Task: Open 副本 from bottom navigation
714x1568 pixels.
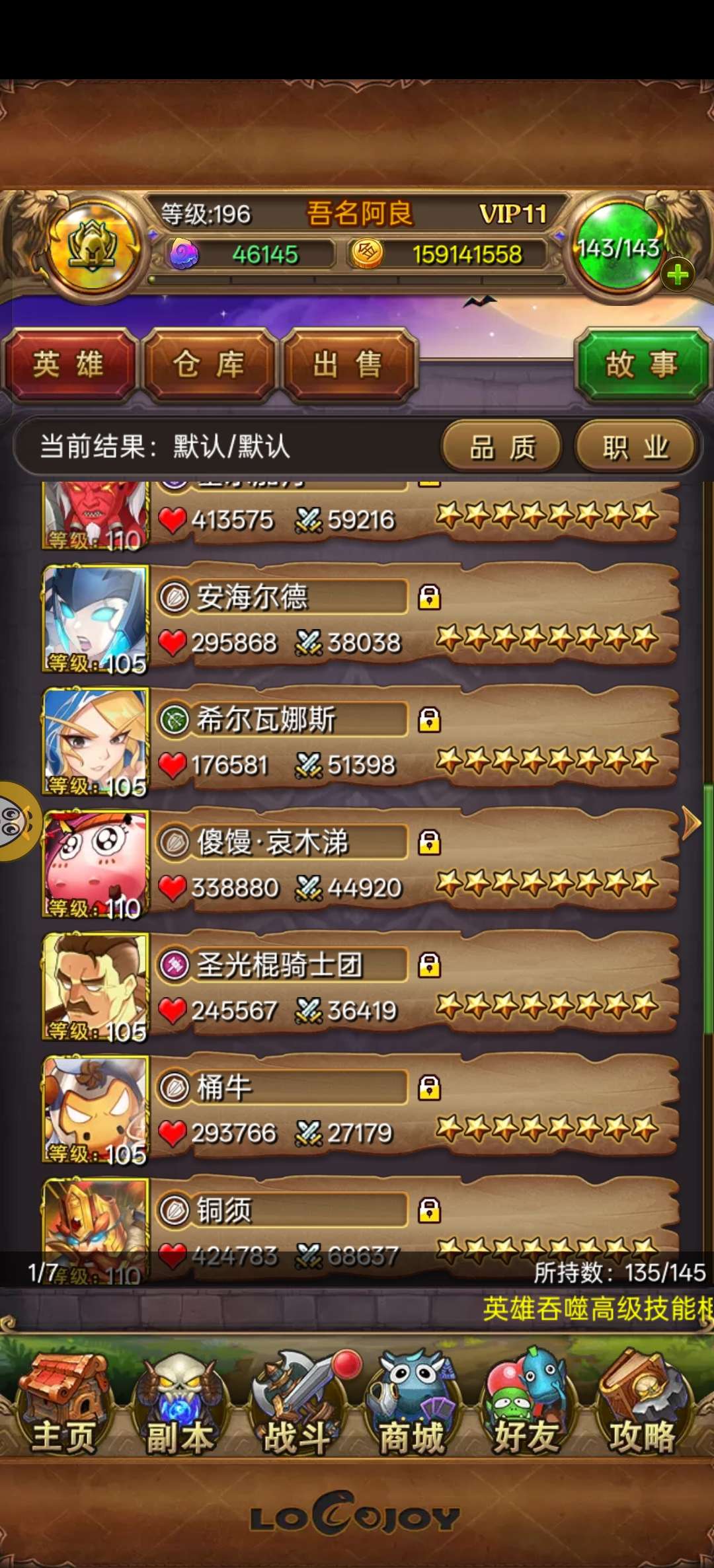Action: [178, 1404]
